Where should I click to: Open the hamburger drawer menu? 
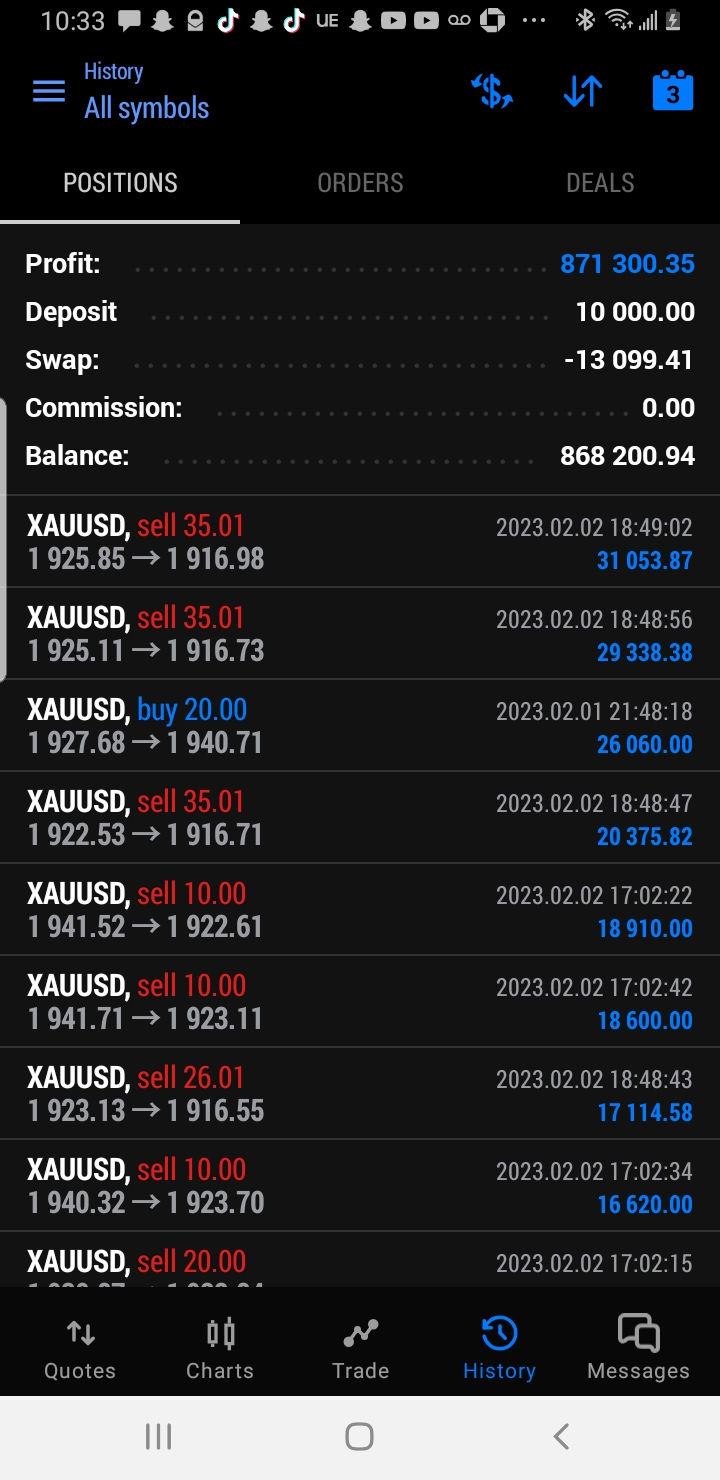coord(48,92)
